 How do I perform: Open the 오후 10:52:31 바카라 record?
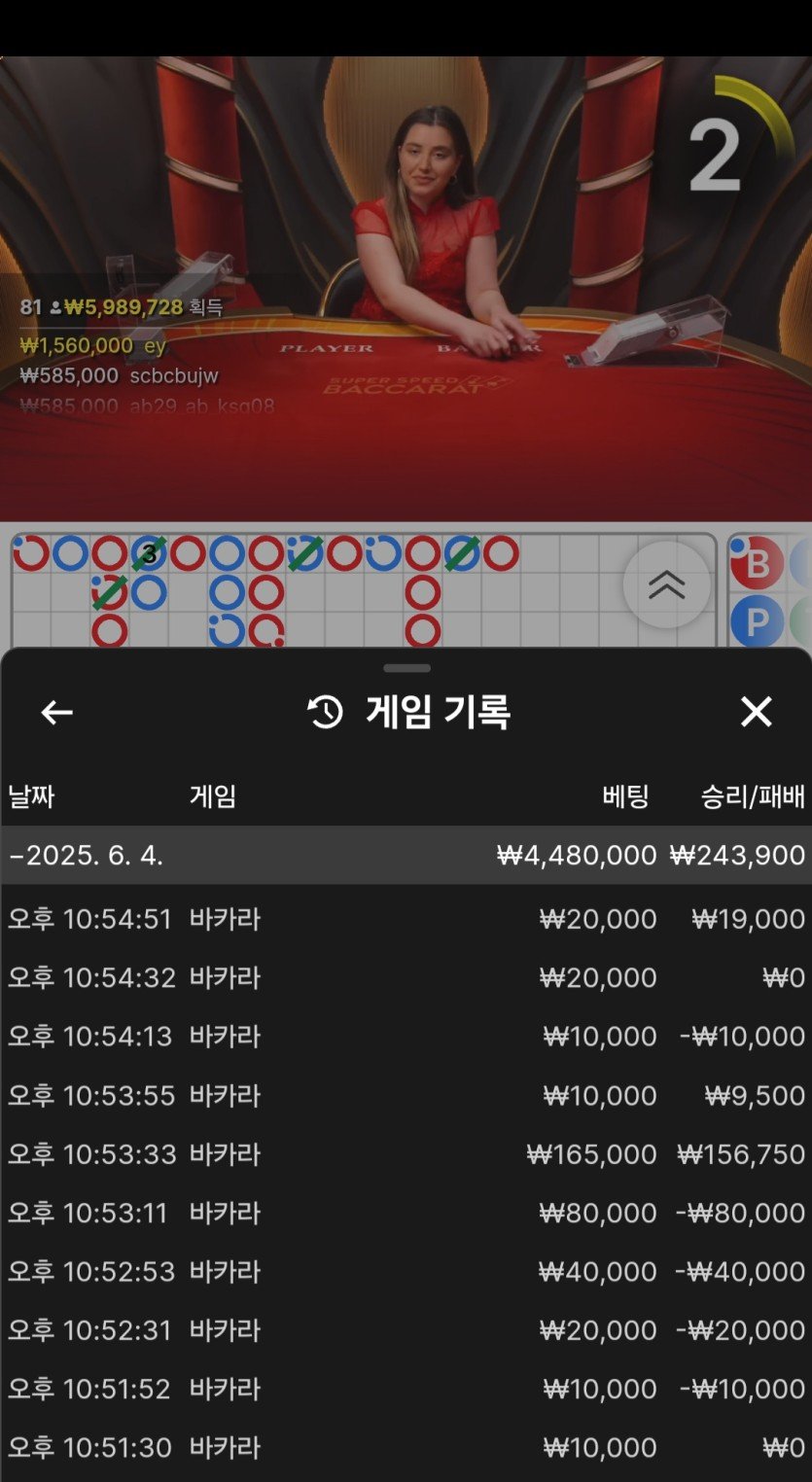[x=406, y=1330]
